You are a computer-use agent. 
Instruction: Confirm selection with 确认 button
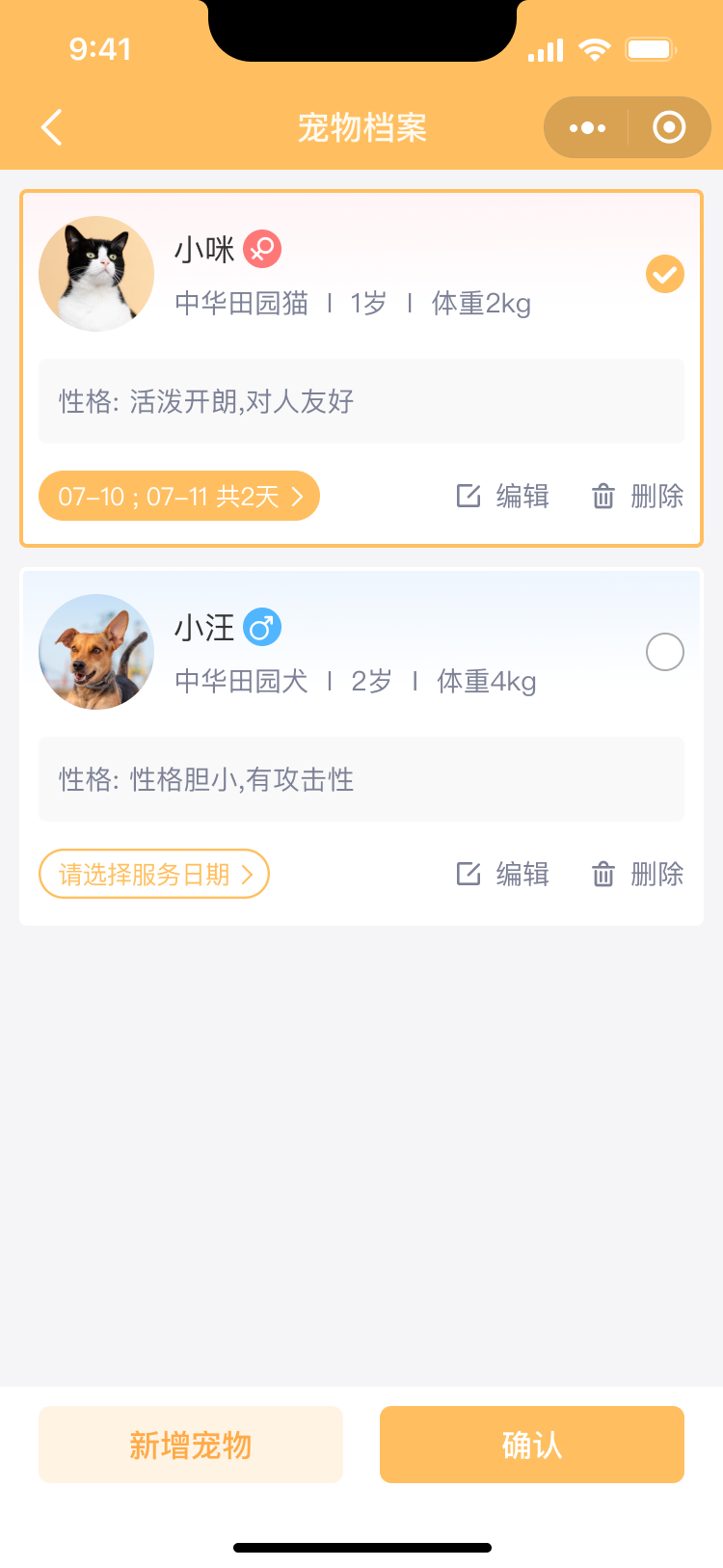pos(532,1445)
